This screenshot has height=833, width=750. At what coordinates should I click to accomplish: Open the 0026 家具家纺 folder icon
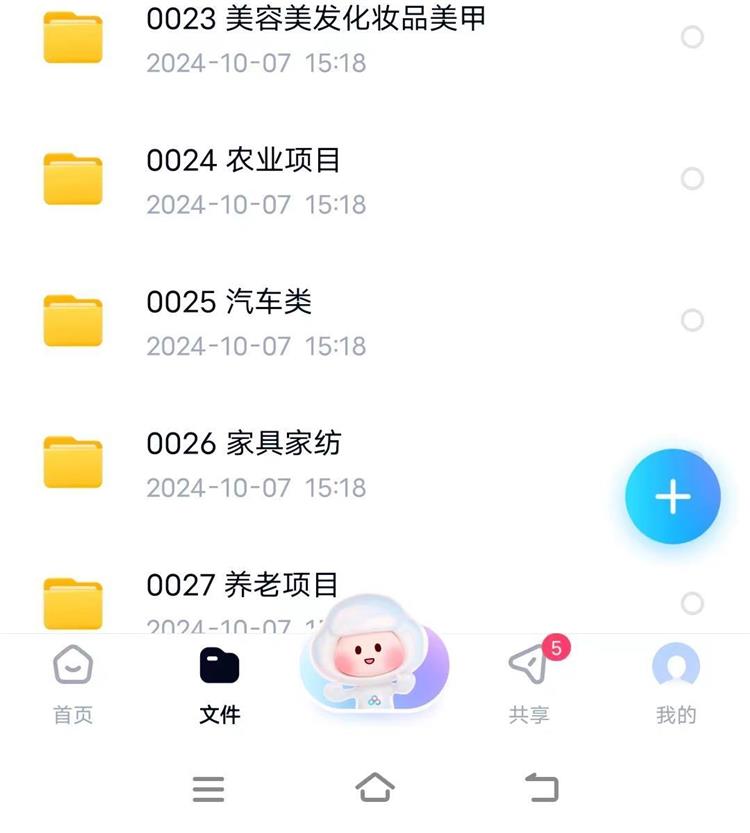click(x=73, y=462)
